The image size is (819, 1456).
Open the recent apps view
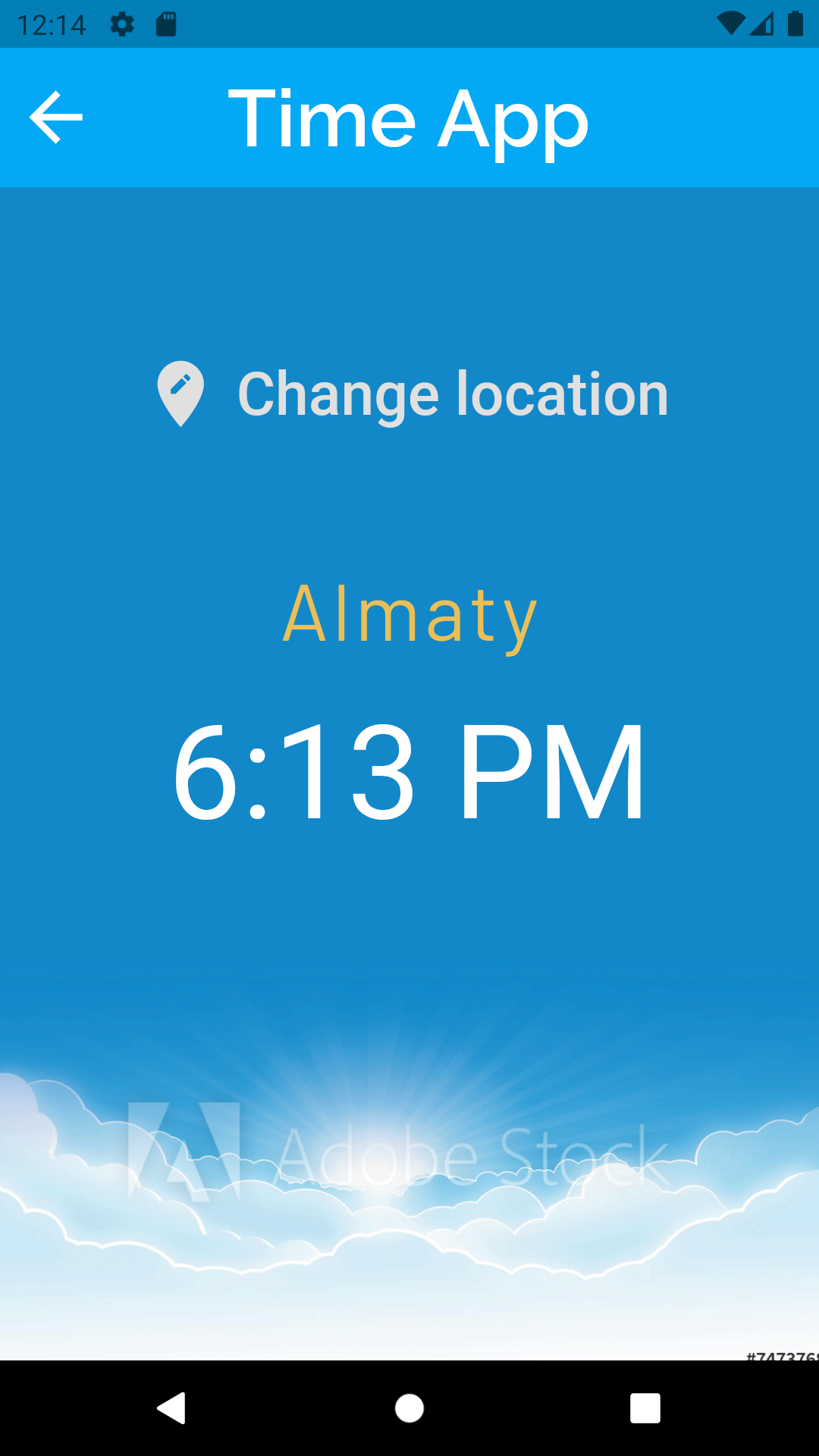point(645,1408)
